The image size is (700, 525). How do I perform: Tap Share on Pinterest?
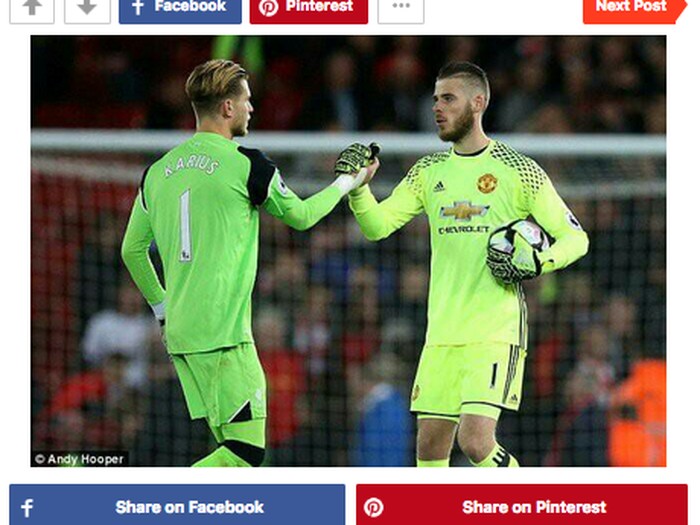[521, 505]
